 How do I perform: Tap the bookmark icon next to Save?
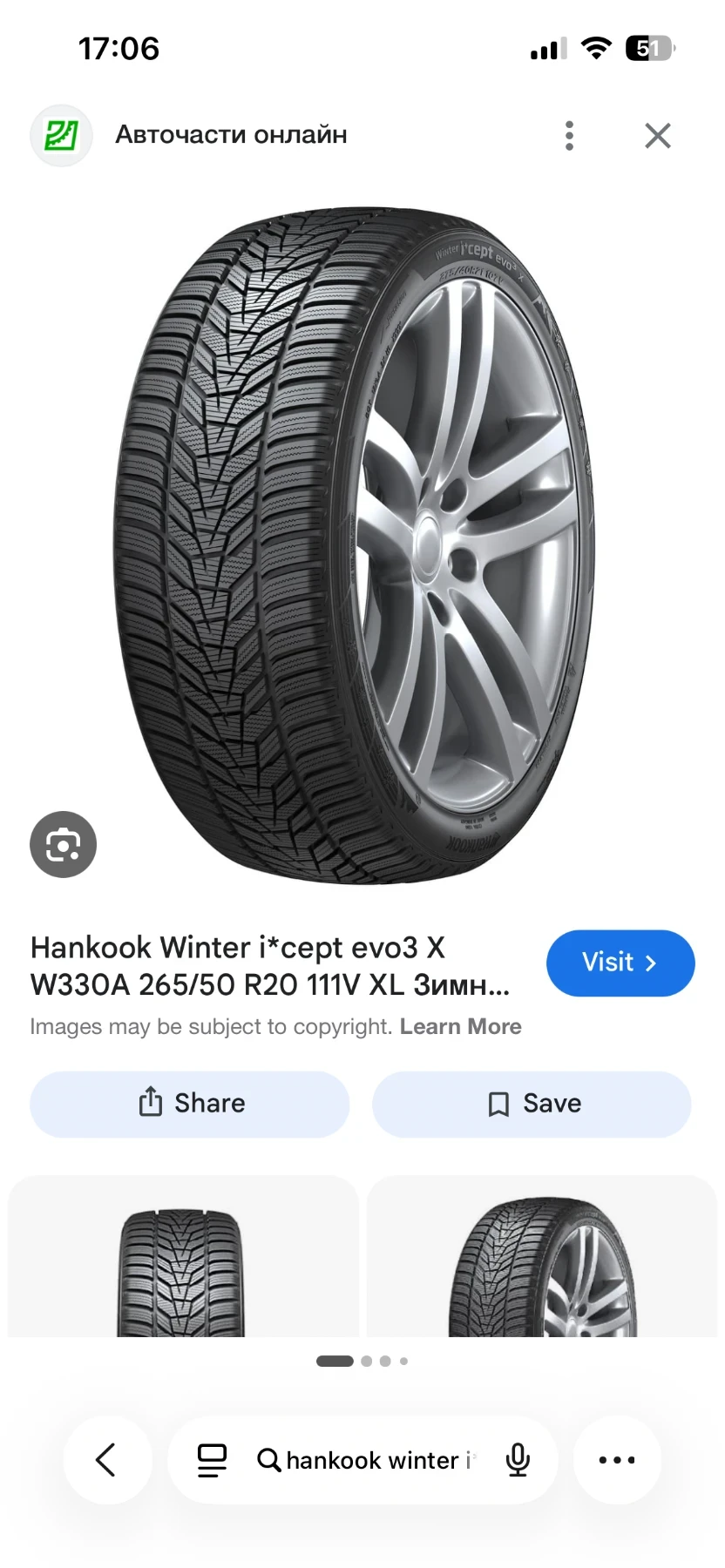(498, 1104)
